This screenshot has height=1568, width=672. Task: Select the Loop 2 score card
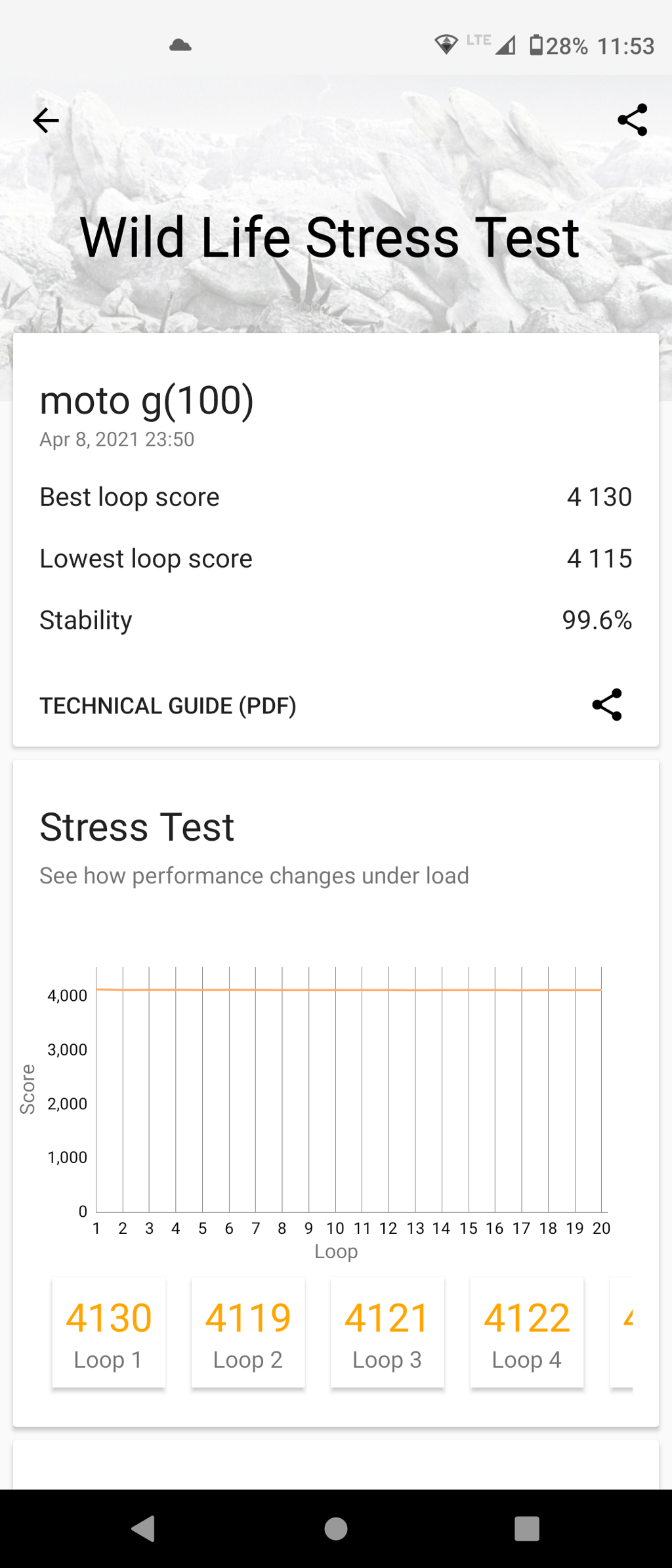click(248, 1333)
